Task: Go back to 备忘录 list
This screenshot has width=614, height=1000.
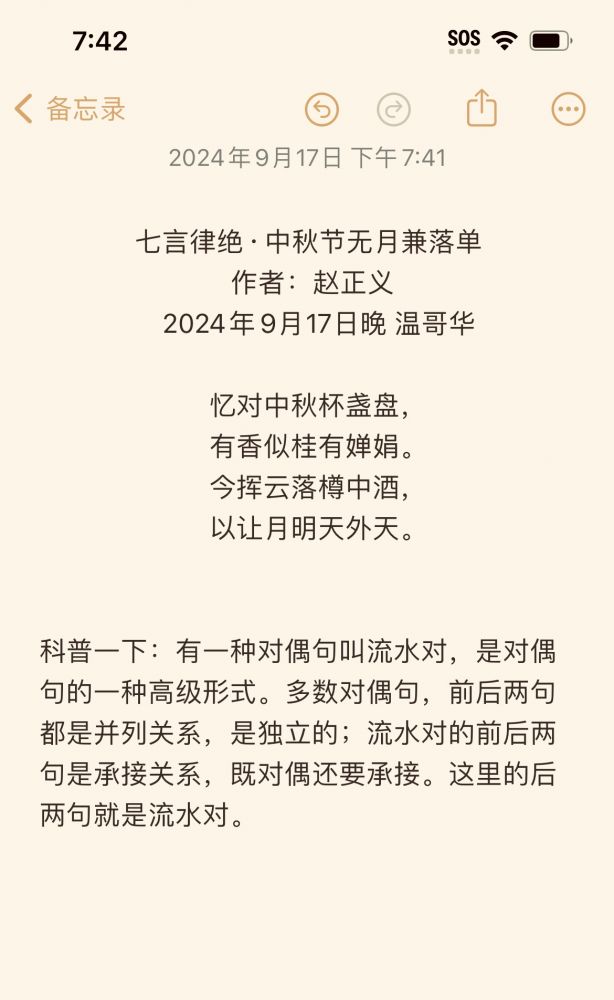Action: pos(70,109)
